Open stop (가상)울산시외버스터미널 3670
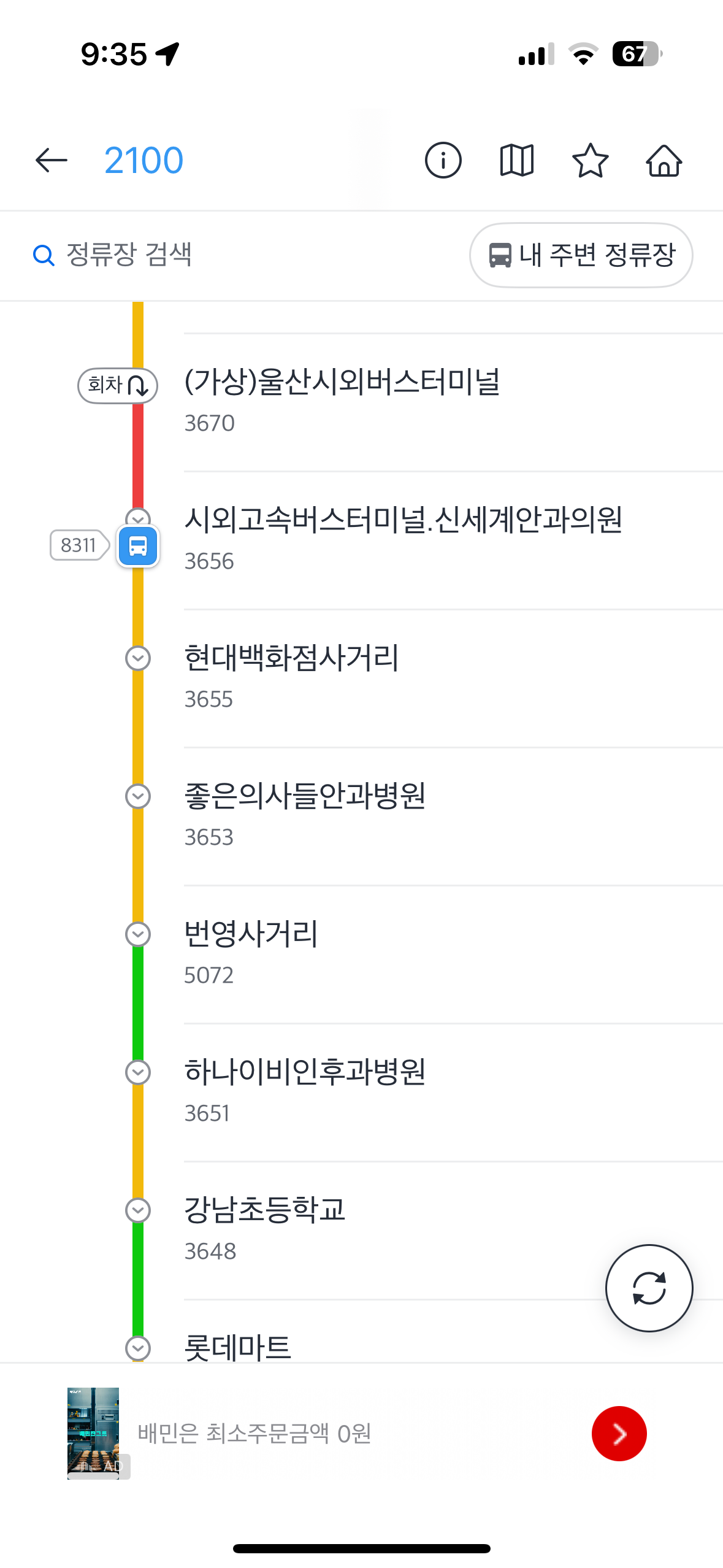 453,402
